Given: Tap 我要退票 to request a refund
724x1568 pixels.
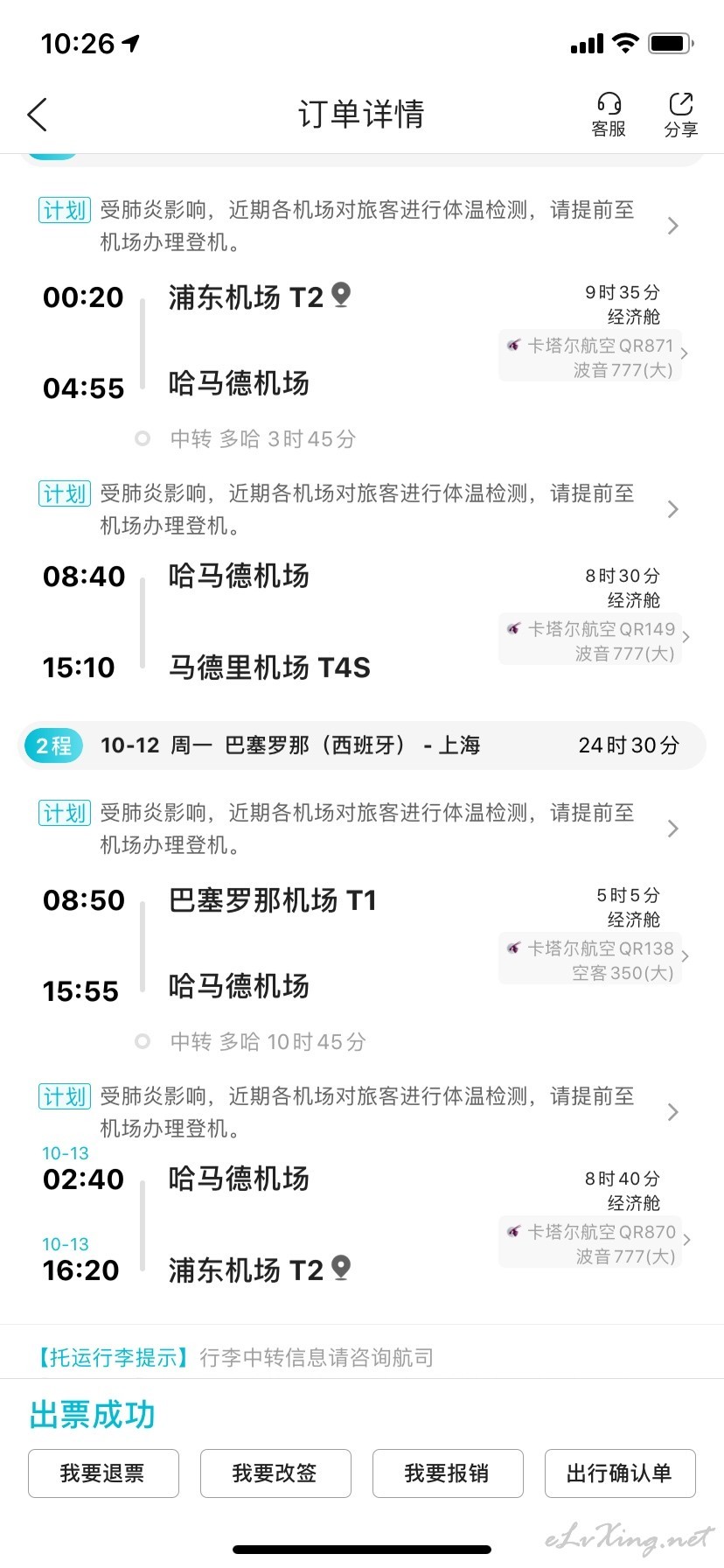Looking at the screenshot, I should [x=103, y=1473].
